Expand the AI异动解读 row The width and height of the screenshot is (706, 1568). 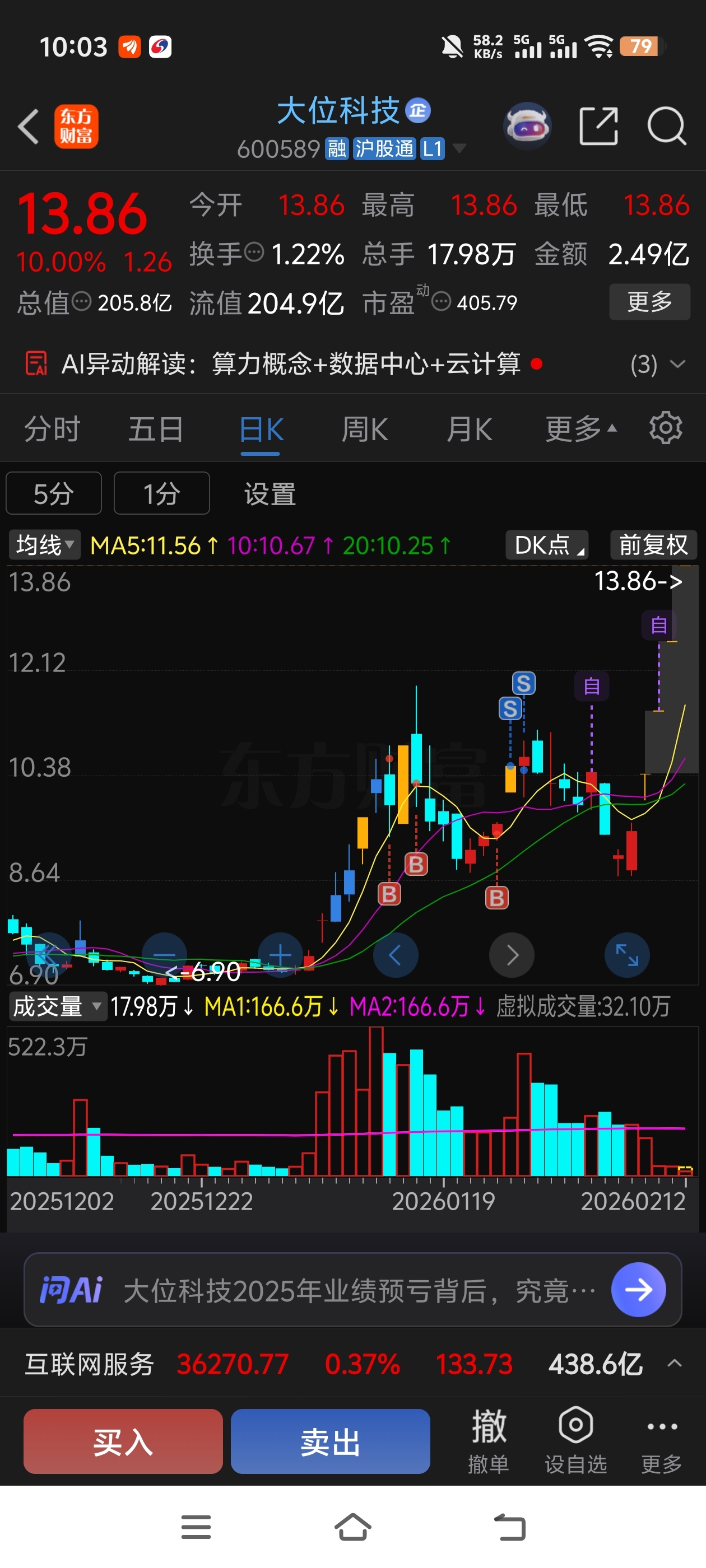[676, 364]
